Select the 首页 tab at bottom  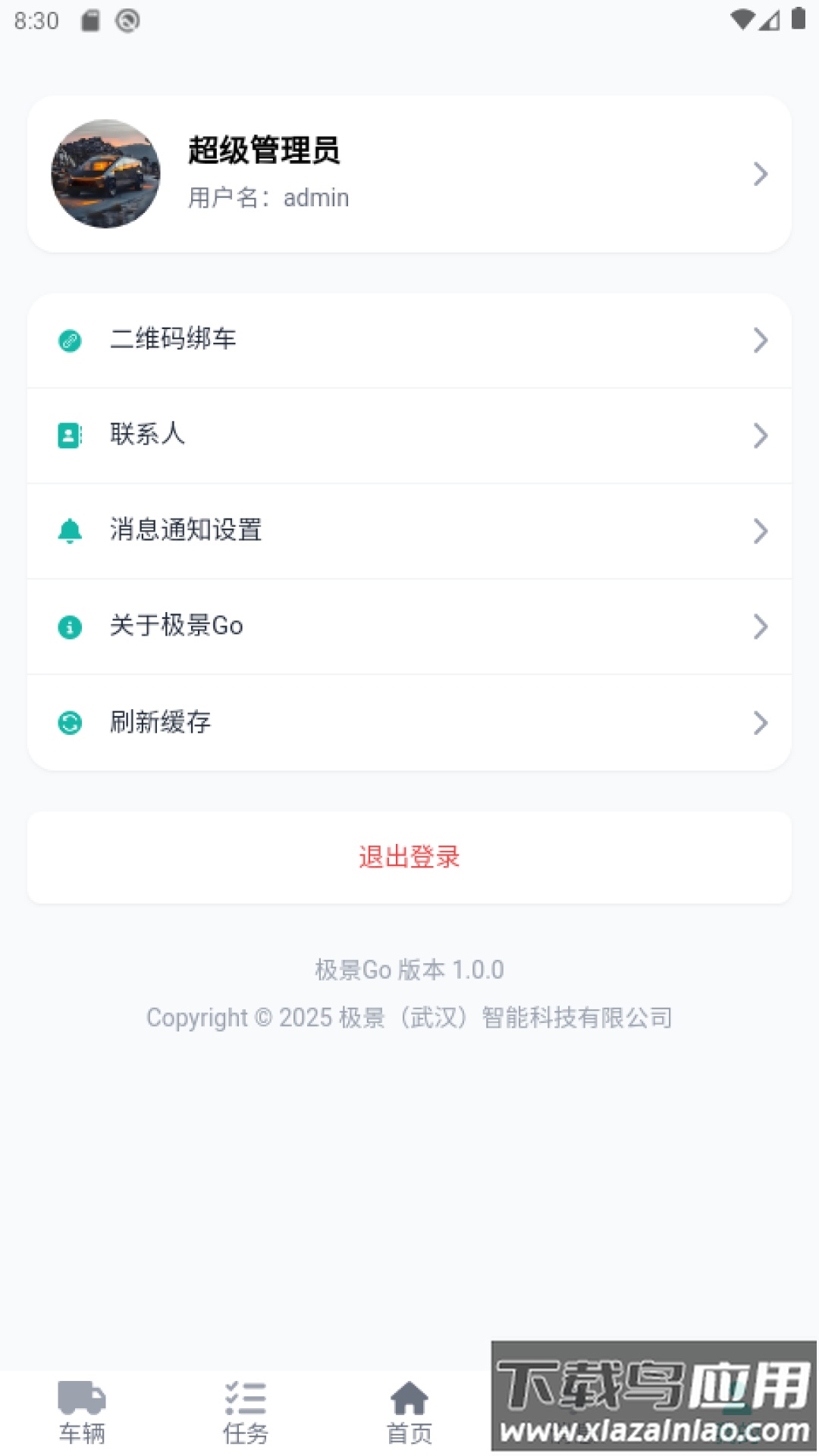click(409, 1412)
